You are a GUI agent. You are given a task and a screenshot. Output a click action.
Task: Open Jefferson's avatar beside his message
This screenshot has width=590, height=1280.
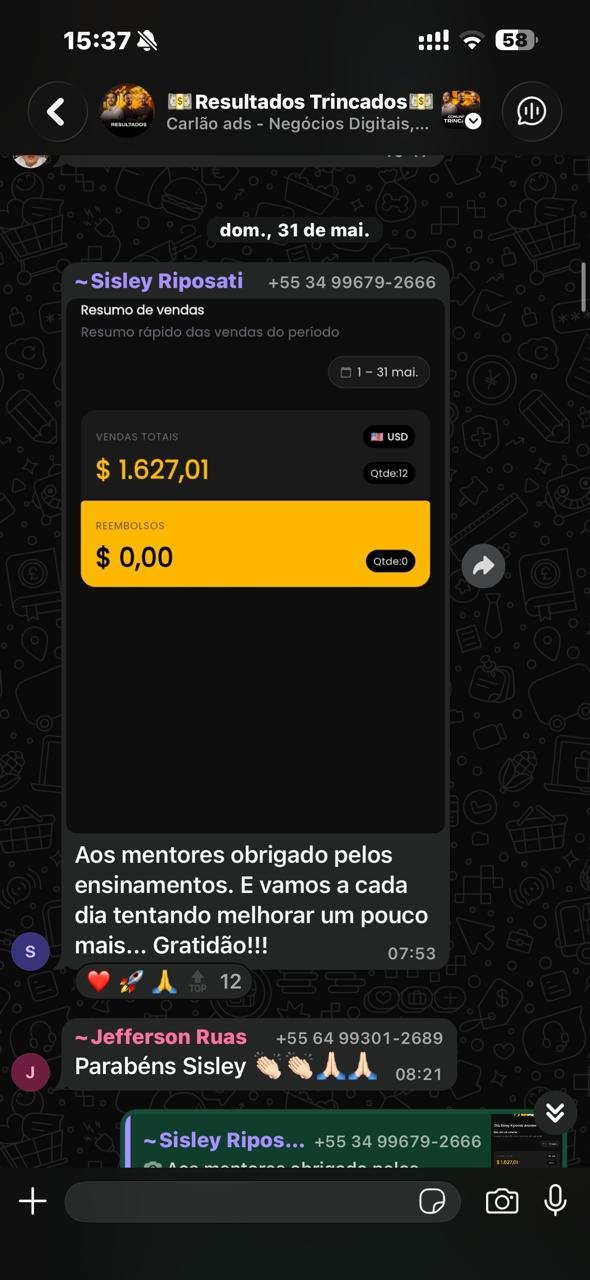tap(30, 1072)
